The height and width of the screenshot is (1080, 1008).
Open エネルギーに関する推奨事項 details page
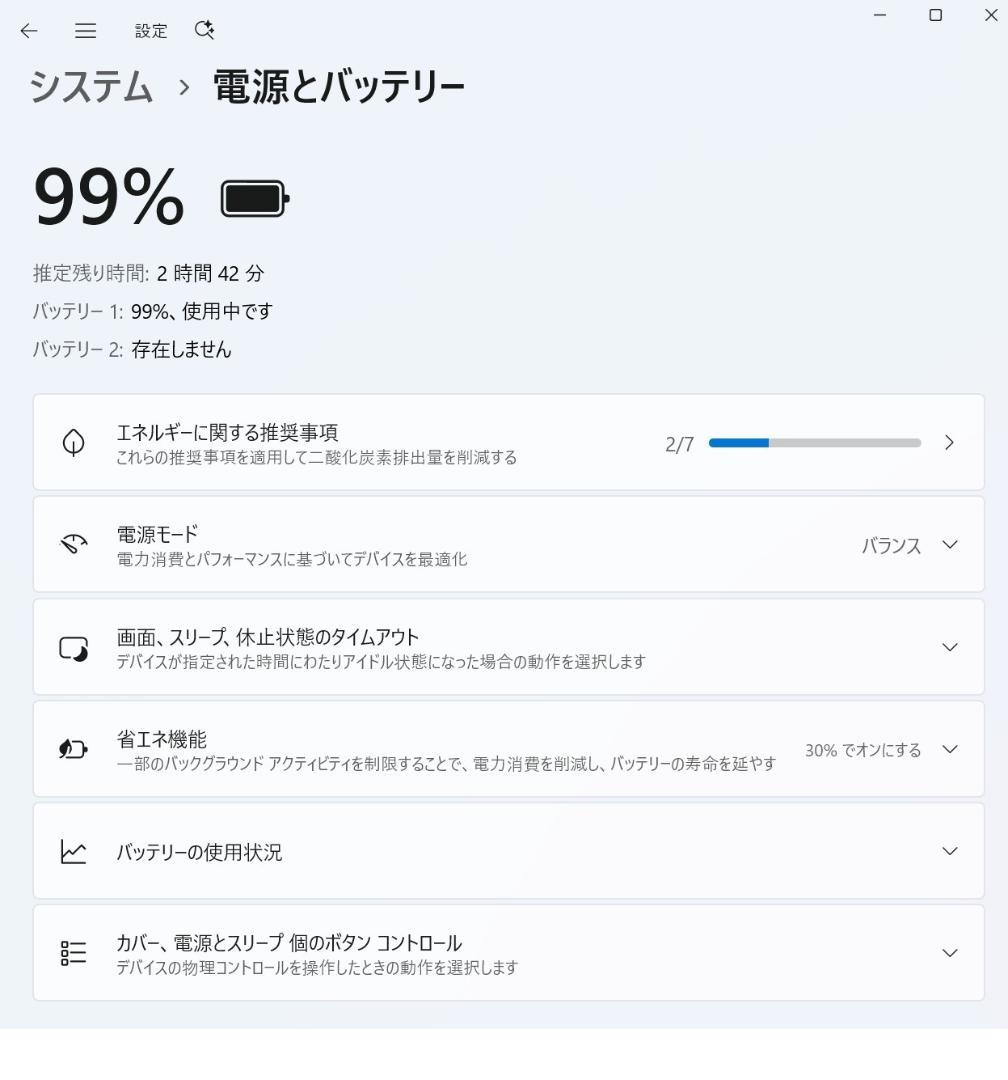[x=949, y=442]
